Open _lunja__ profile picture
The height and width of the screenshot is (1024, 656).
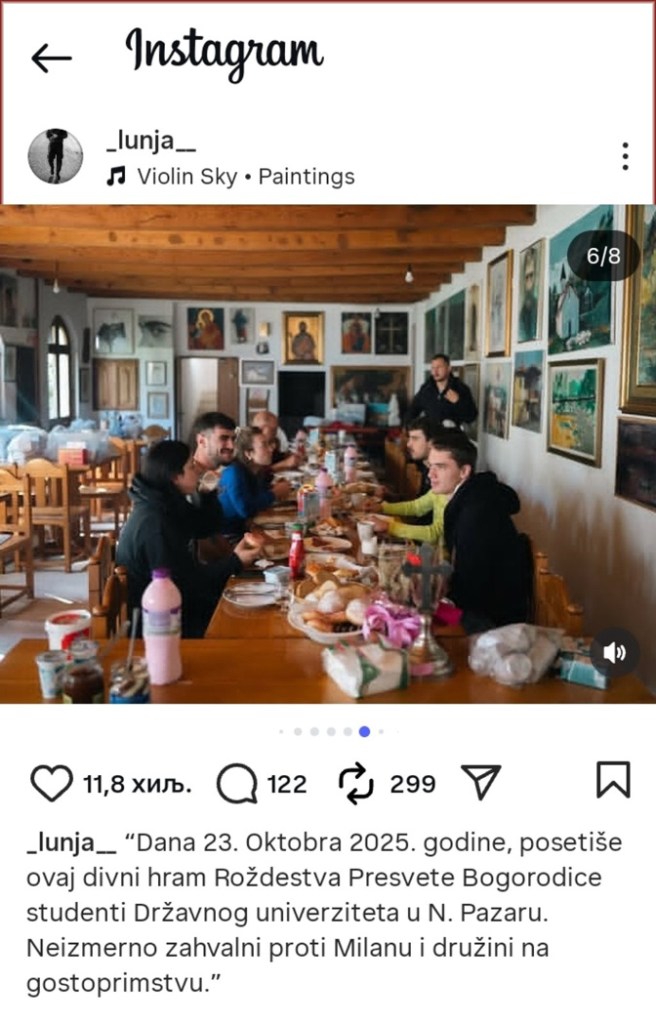click(55, 156)
